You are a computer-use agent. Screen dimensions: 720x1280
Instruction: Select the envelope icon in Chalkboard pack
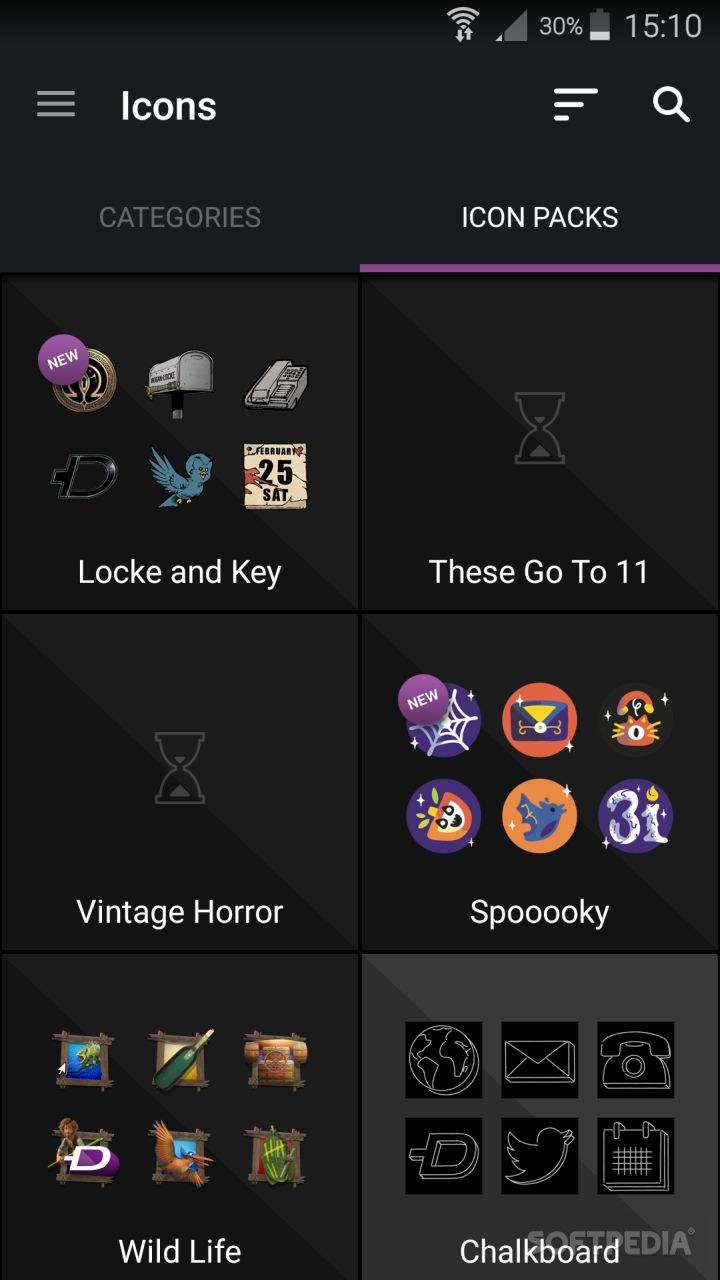pos(539,1060)
